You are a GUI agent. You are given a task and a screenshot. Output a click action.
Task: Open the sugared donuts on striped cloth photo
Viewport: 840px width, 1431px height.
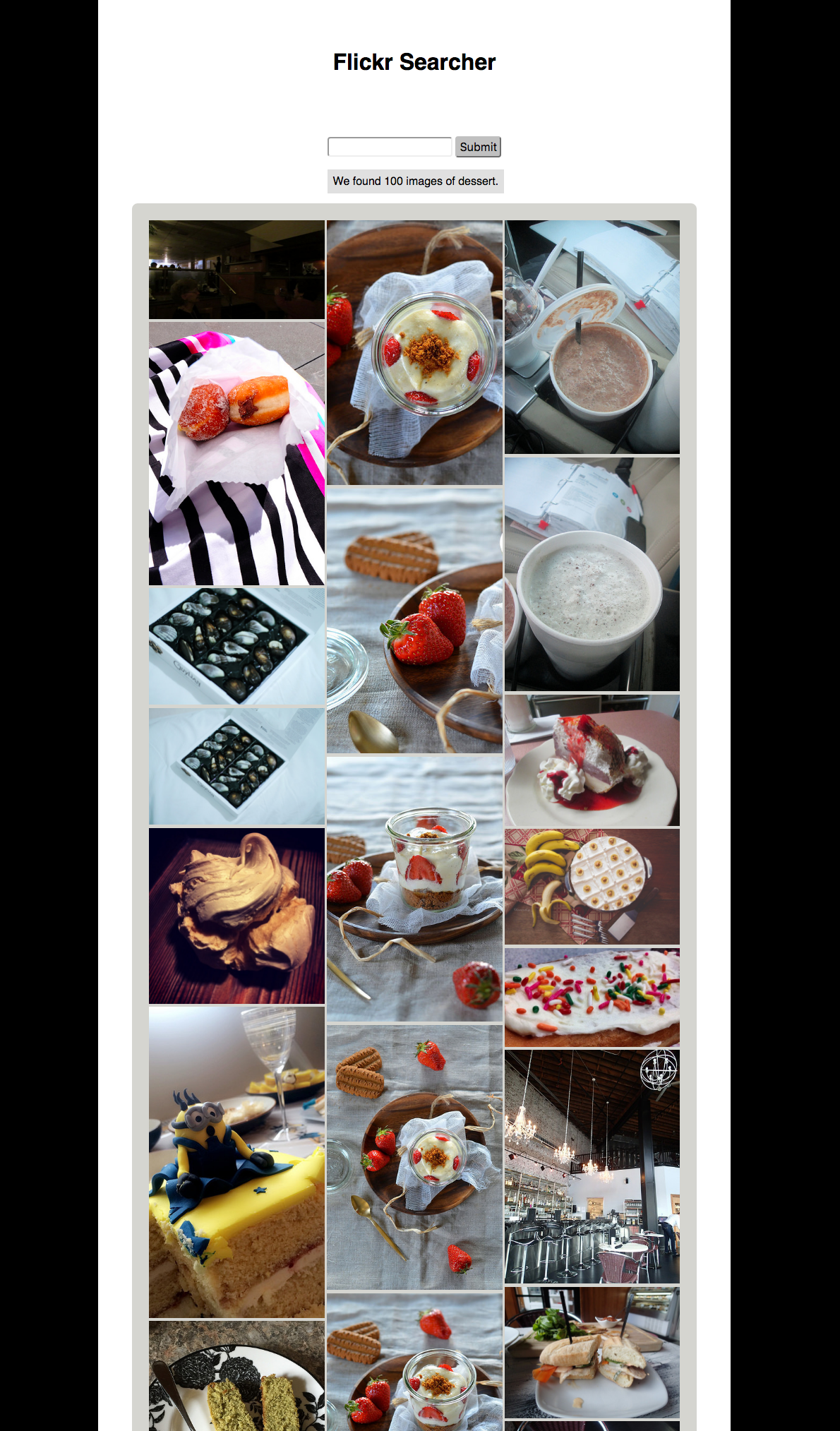(236, 454)
